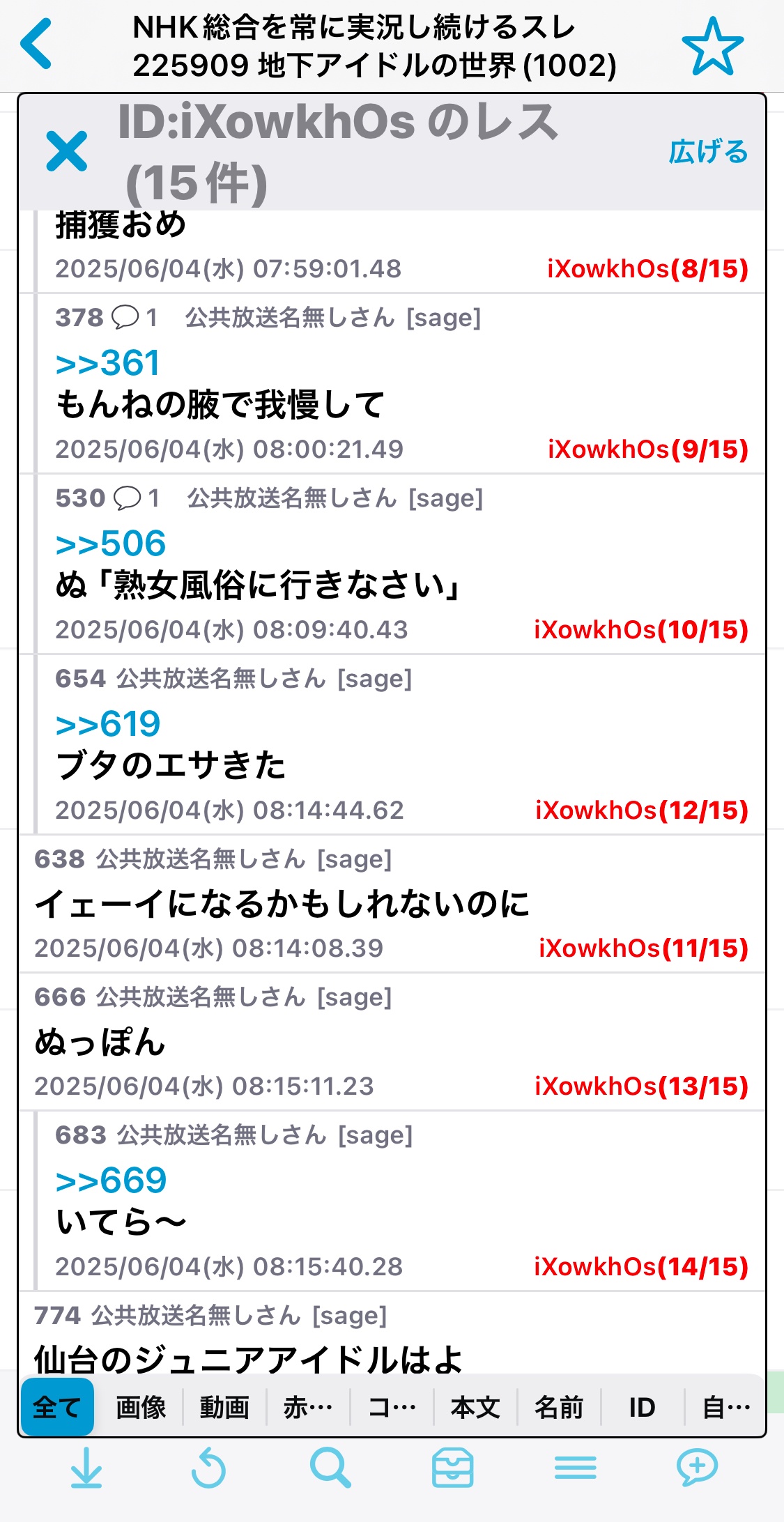The height and width of the screenshot is (1522, 784).
Task: Jump to bottom with the down-arrow icon
Action: point(86,1468)
